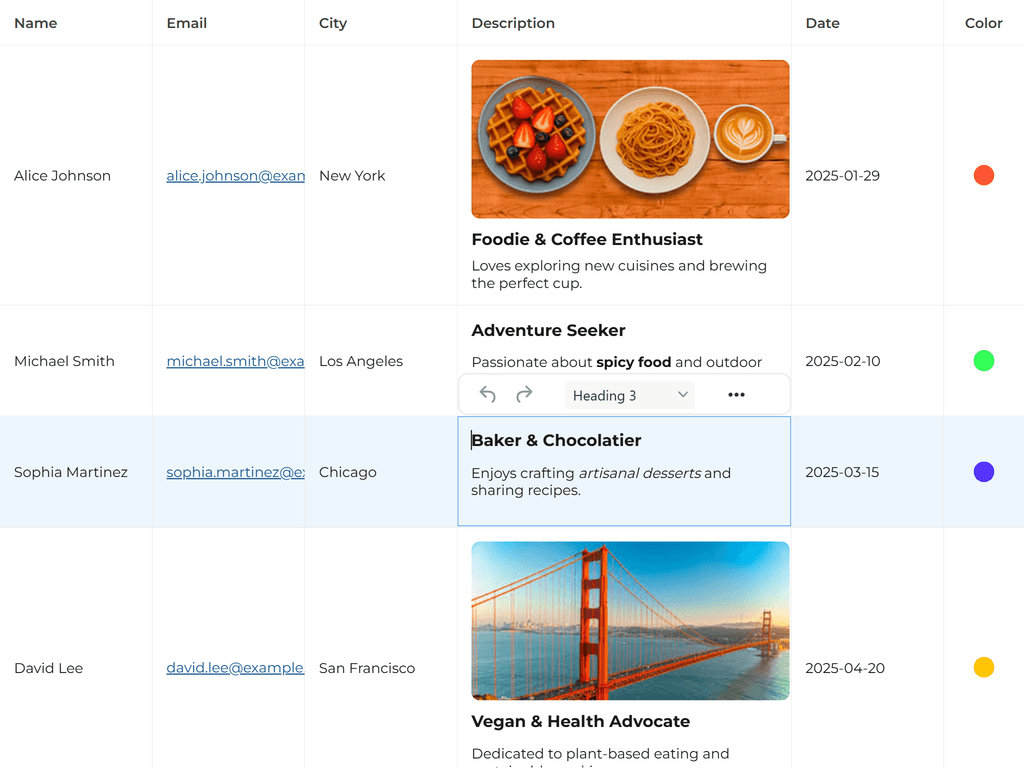The image size is (1024, 768).
Task: Open Michael Smith's email link
Action: 235,362
